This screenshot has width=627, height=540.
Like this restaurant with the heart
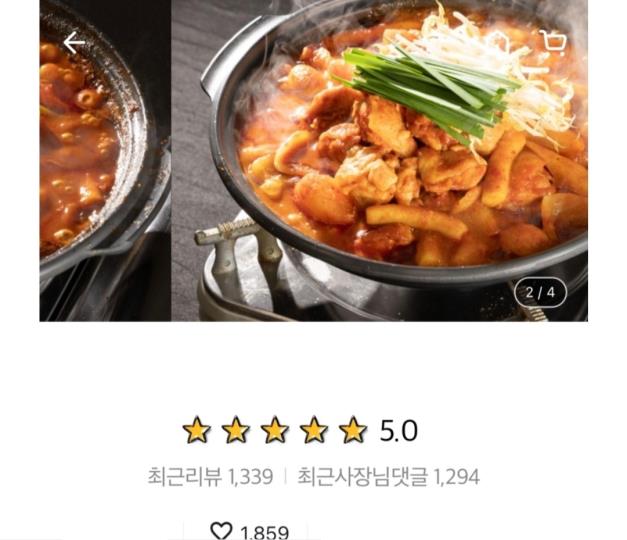tap(221, 532)
